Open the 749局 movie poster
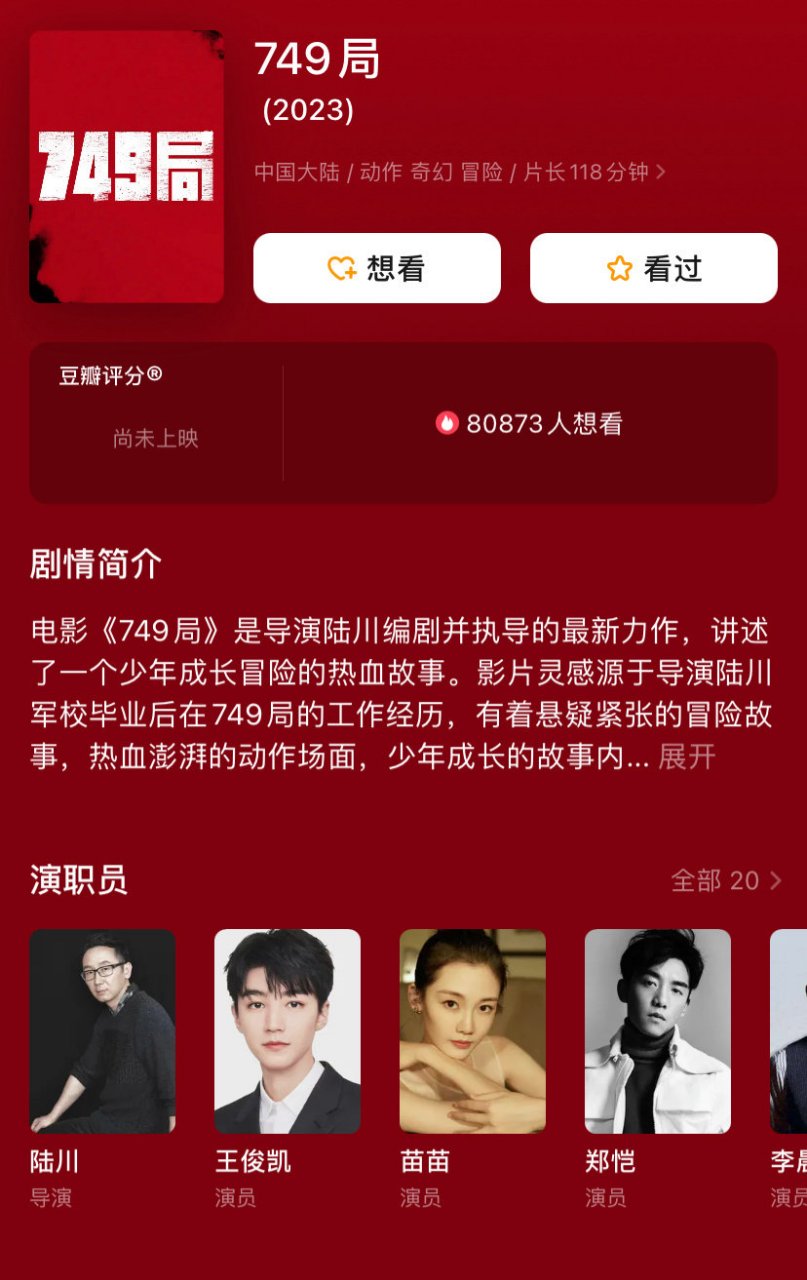The image size is (807, 1280). click(126, 166)
